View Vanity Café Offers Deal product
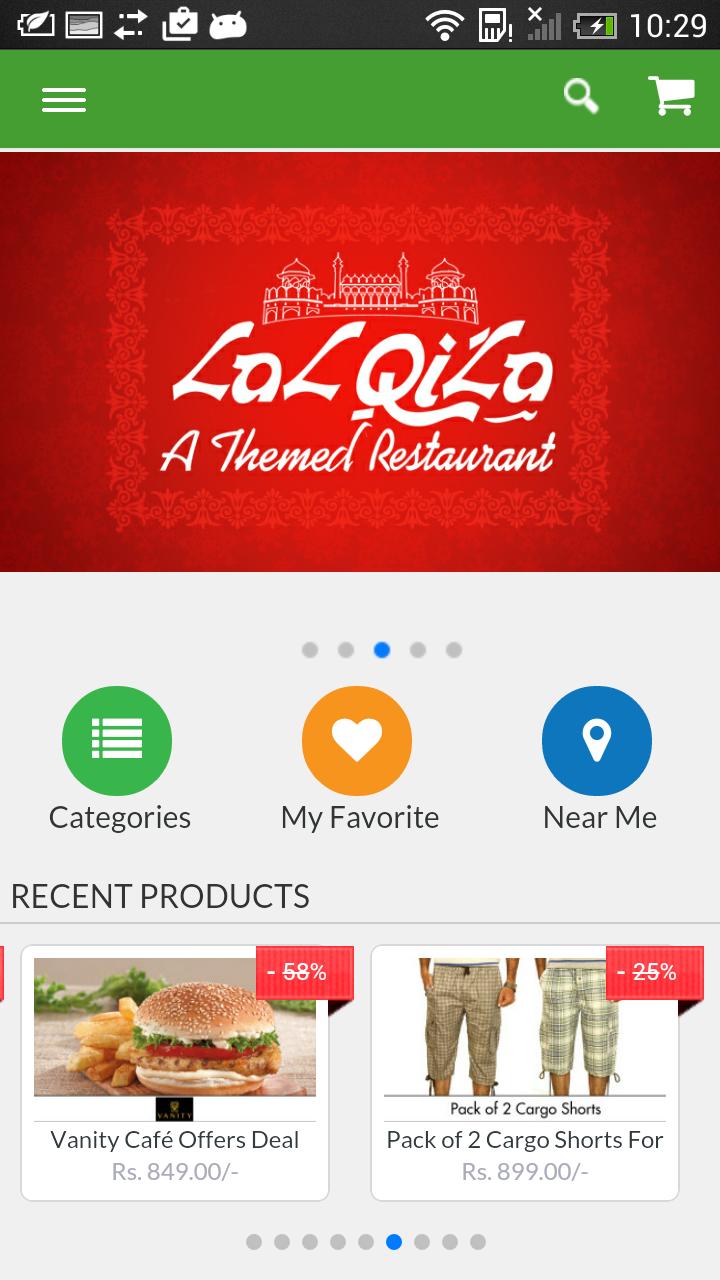The height and width of the screenshot is (1280, 720). click(175, 1072)
